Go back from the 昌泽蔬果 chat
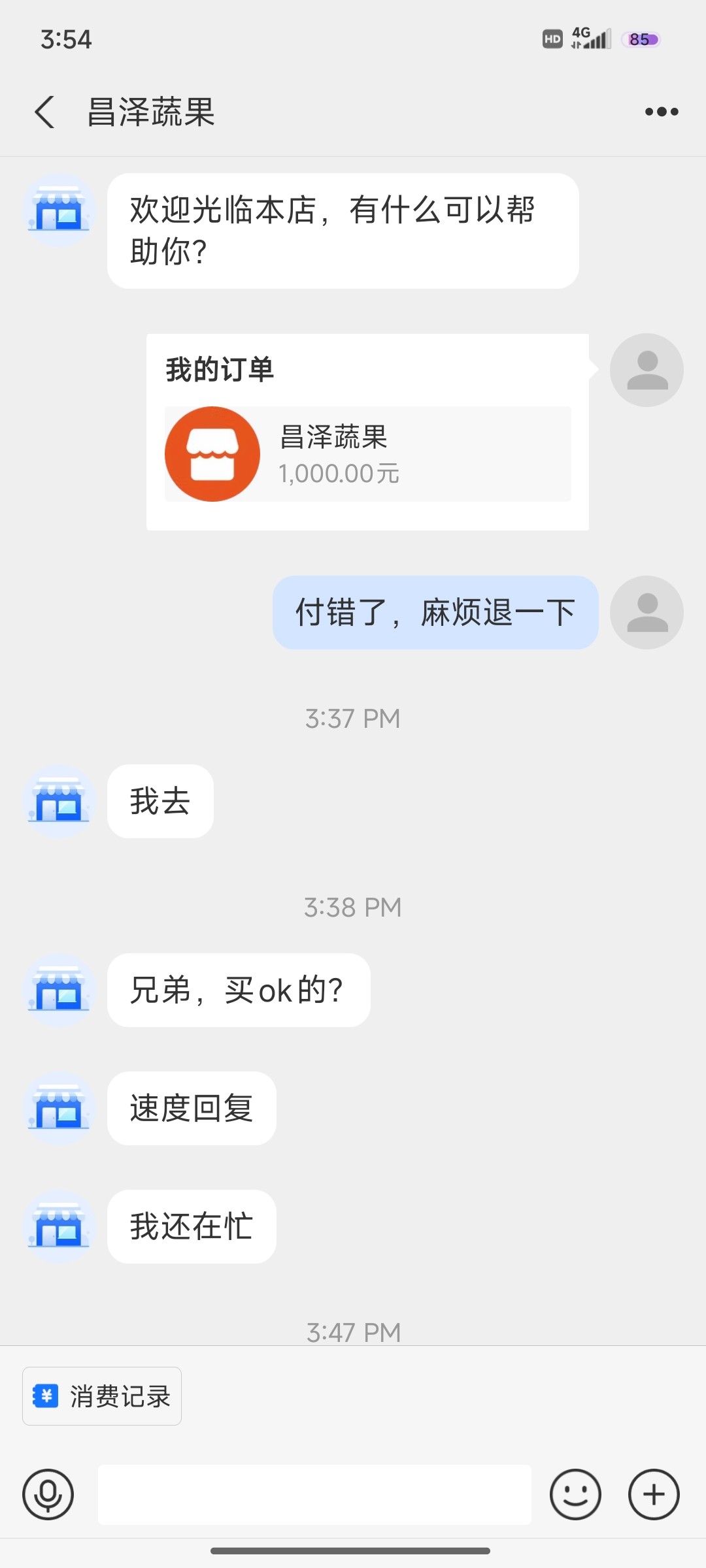This screenshot has height=1568, width=706. point(44,112)
